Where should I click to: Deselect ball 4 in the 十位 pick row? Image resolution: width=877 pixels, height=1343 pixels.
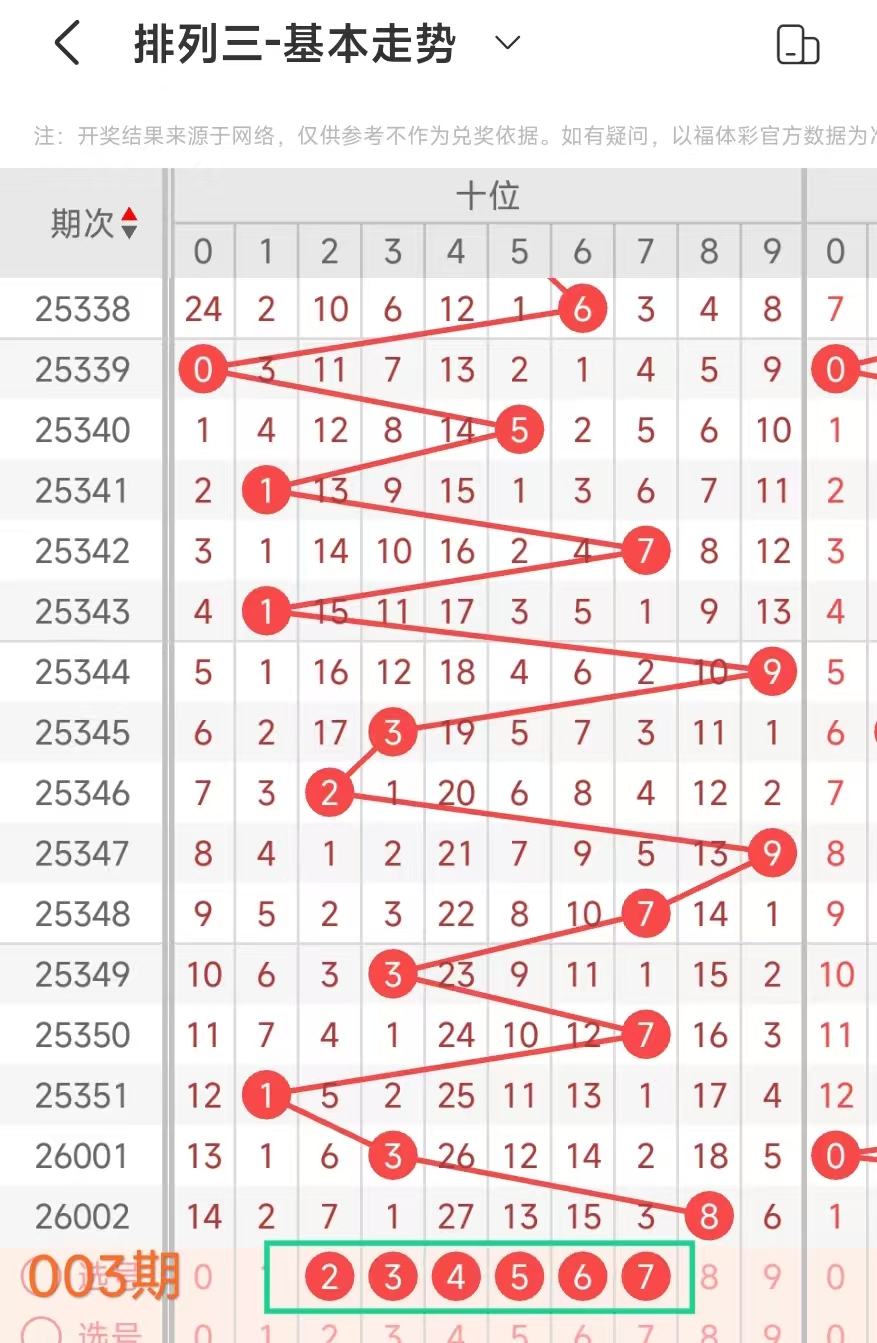pyautogui.click(x=456, y=1277)
